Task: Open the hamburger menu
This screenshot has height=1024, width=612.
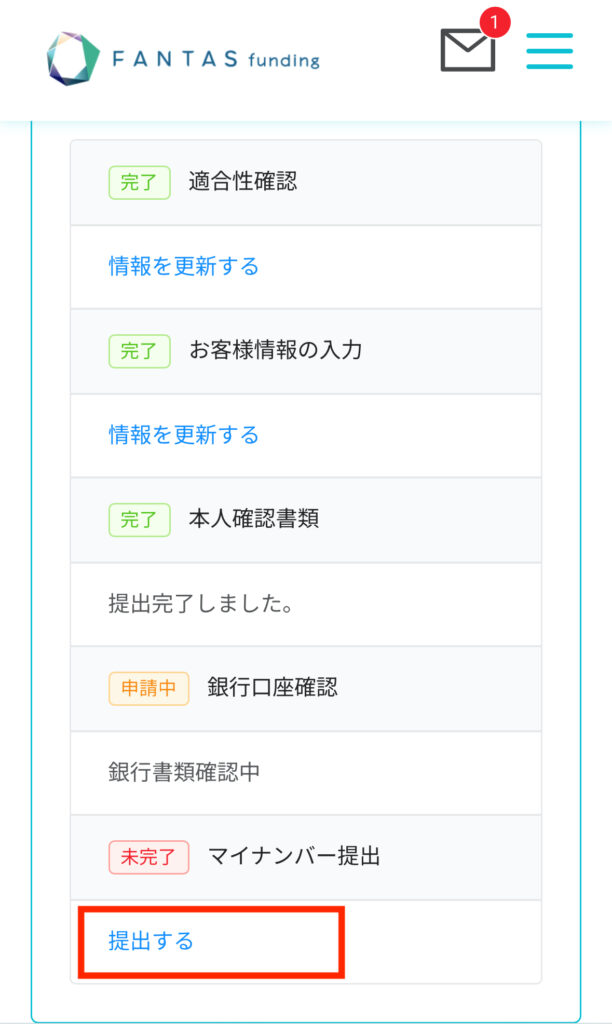Action: (549, 51)
